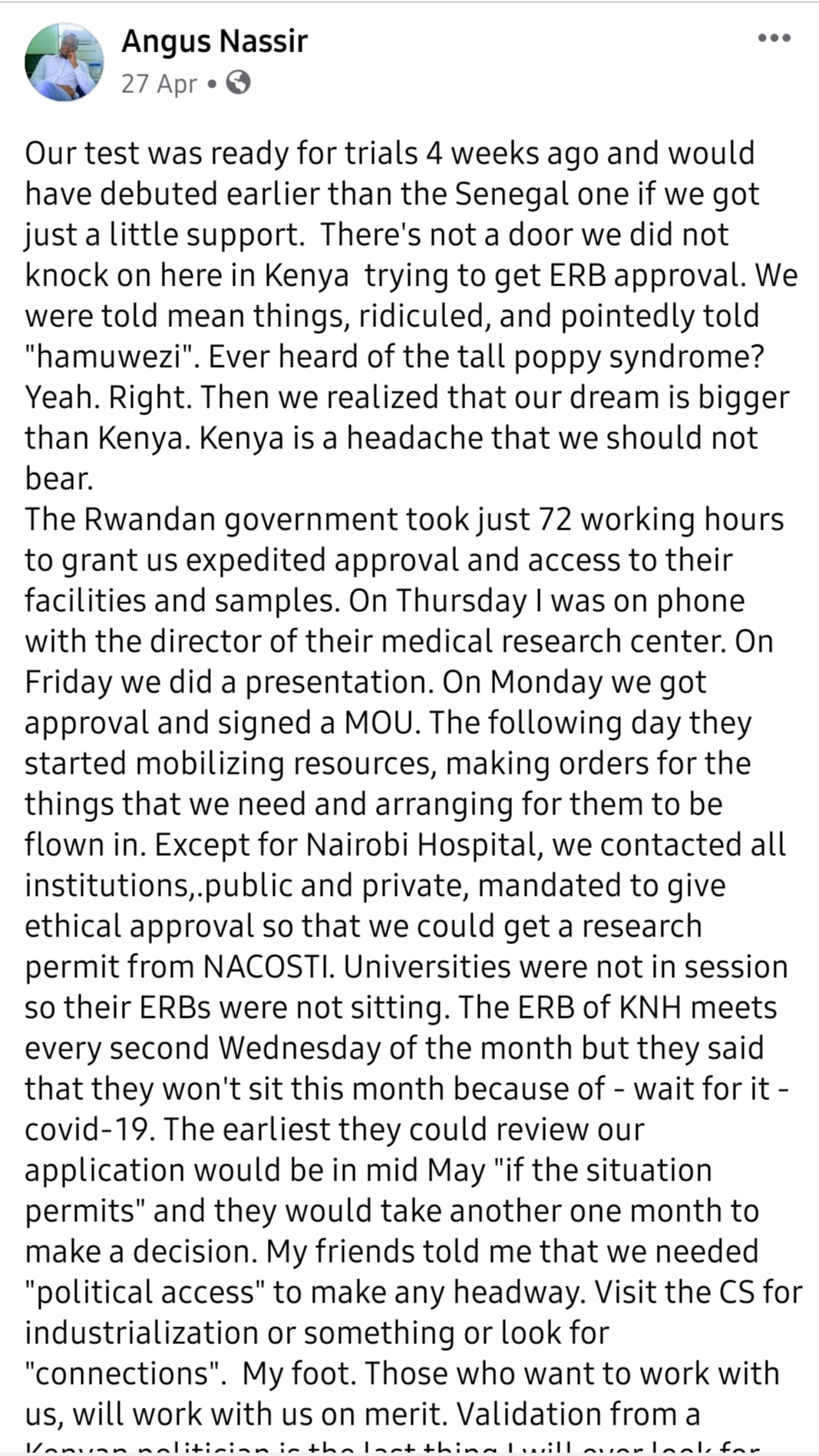The height and width of the screenshot is (1456, 819).
Task: Open the post's three-dot options menu
Action: (773, 38)
